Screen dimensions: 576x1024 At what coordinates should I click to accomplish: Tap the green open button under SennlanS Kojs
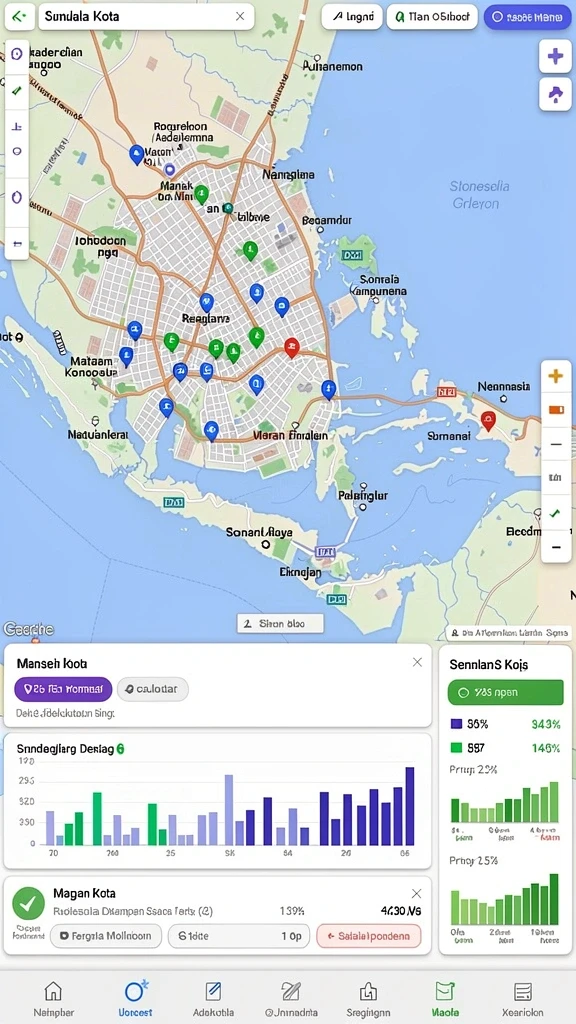505,692
